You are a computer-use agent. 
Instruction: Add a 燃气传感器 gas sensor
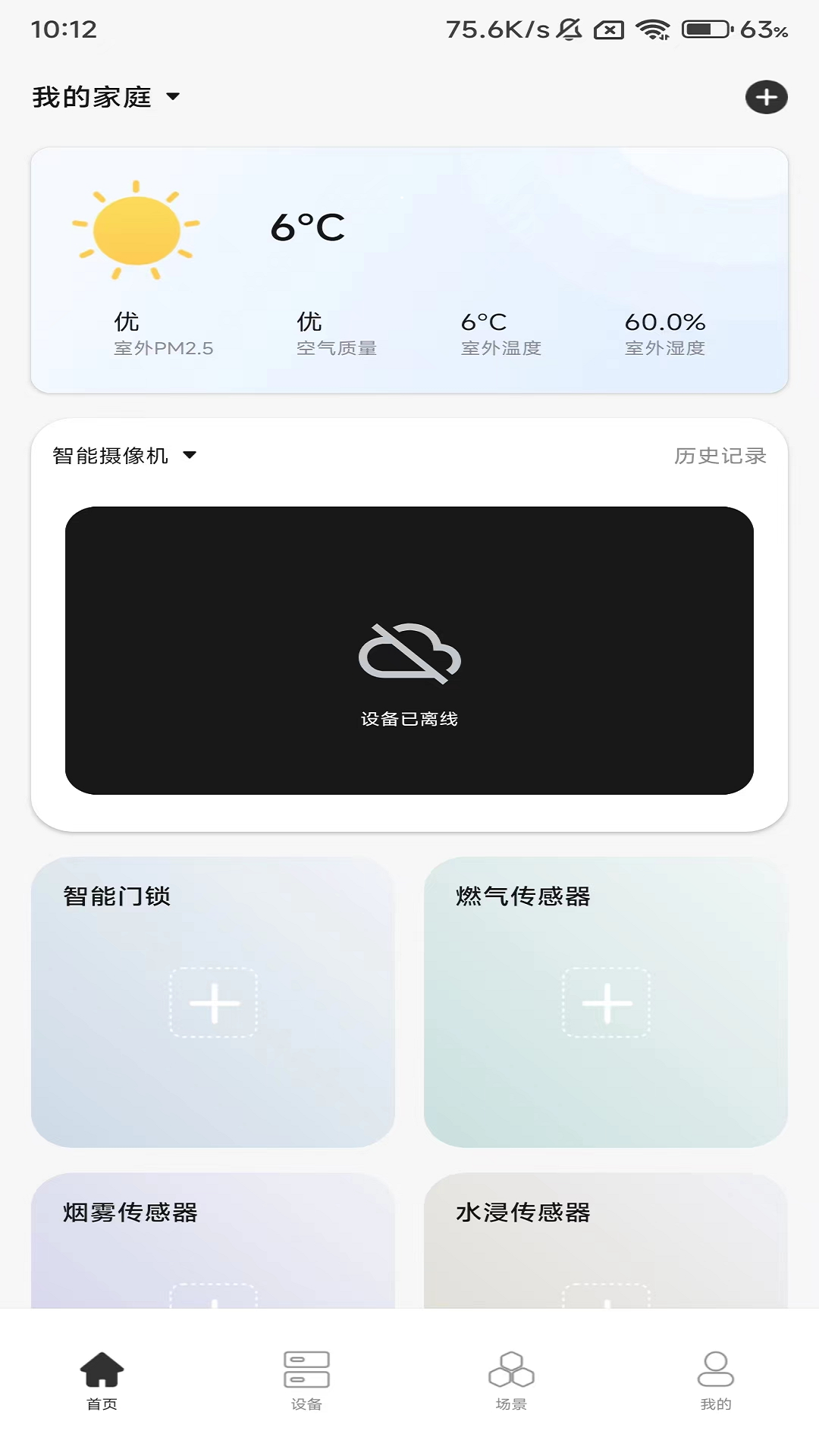click(606, 1003)
